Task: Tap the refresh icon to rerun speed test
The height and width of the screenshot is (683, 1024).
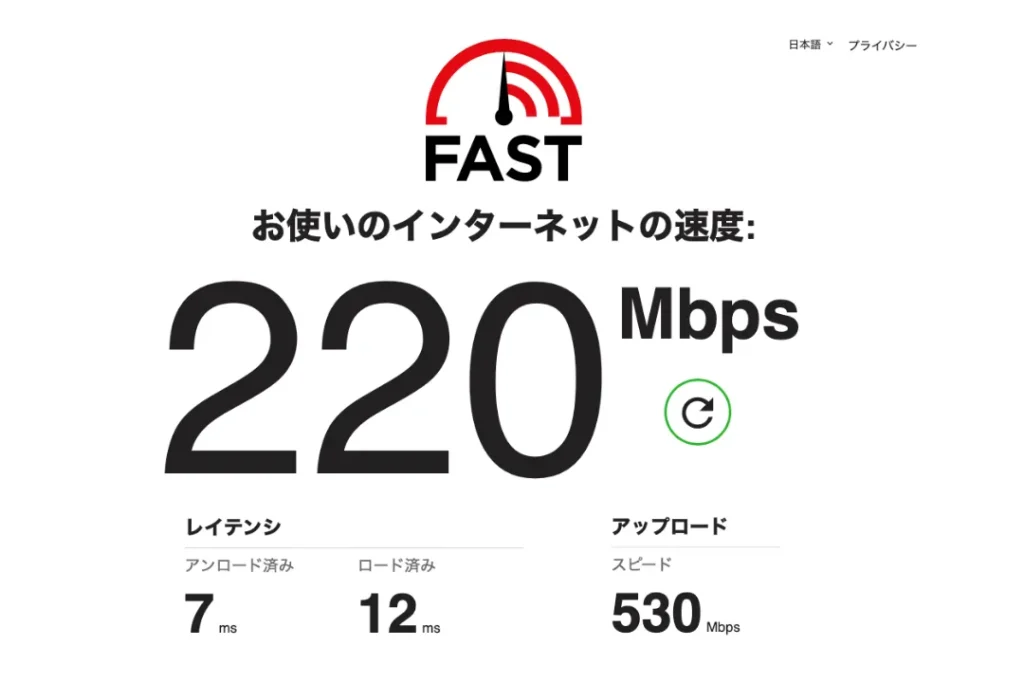Action: coord(697,411)
